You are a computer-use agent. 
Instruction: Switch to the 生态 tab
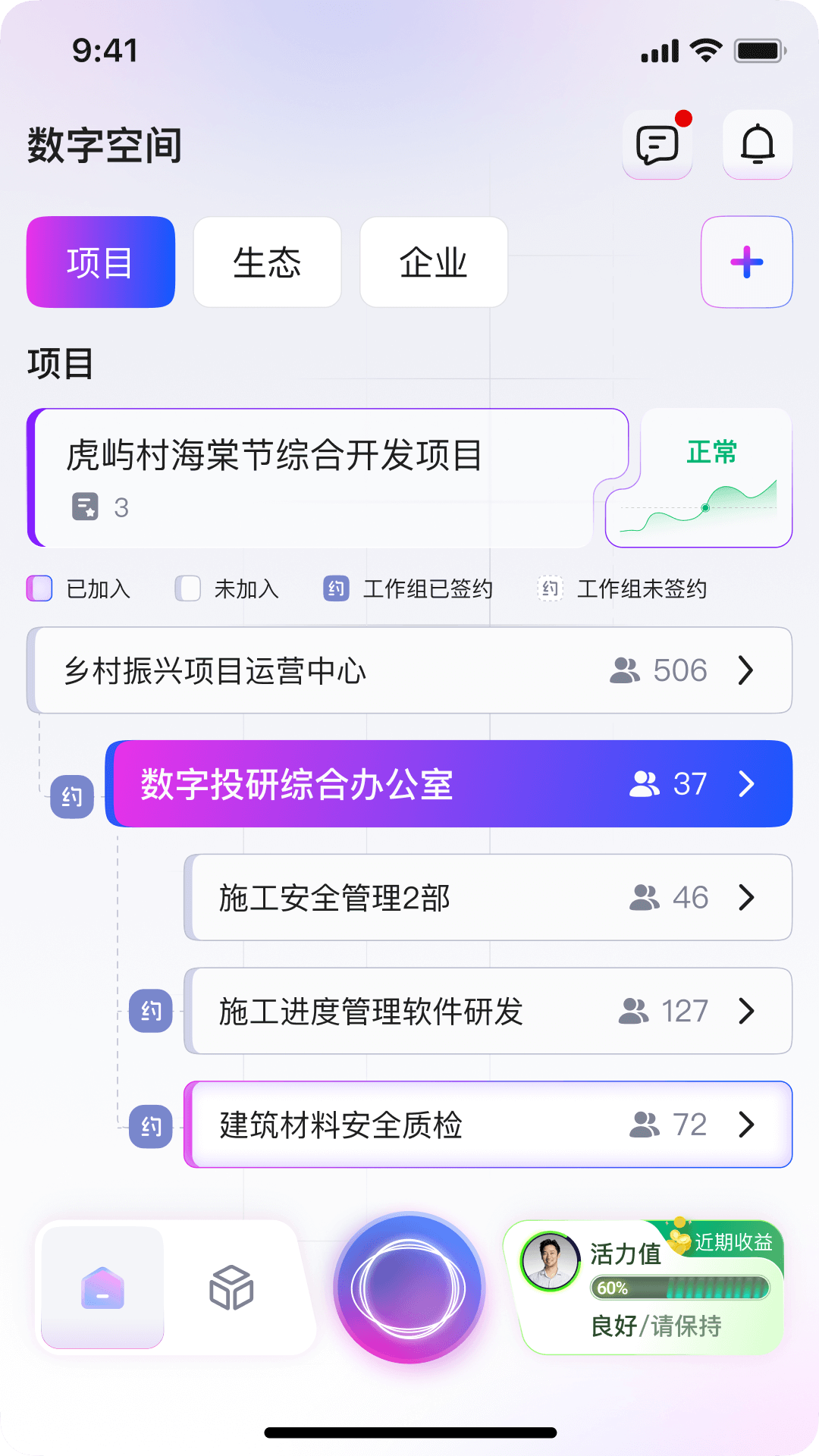[267, 261]
